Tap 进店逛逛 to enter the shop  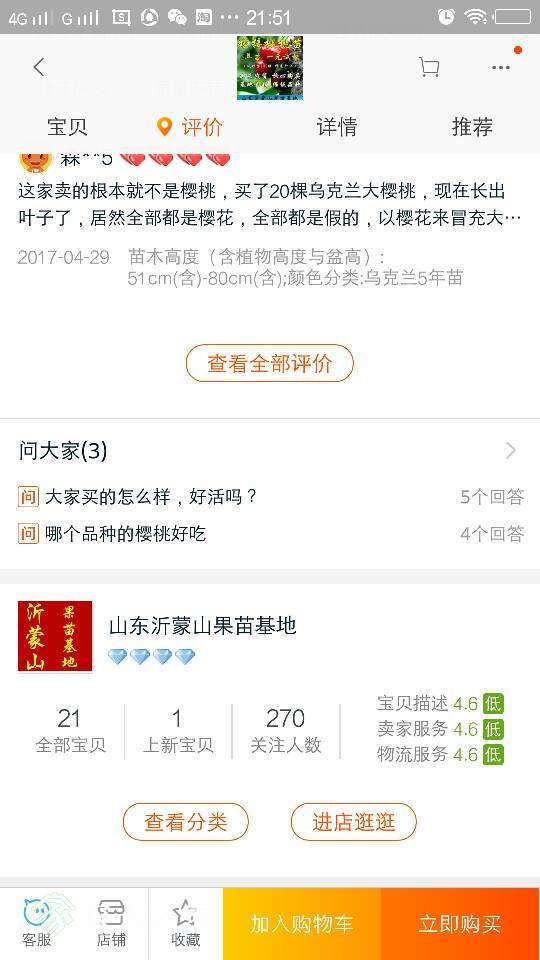[x=353, y=822]
